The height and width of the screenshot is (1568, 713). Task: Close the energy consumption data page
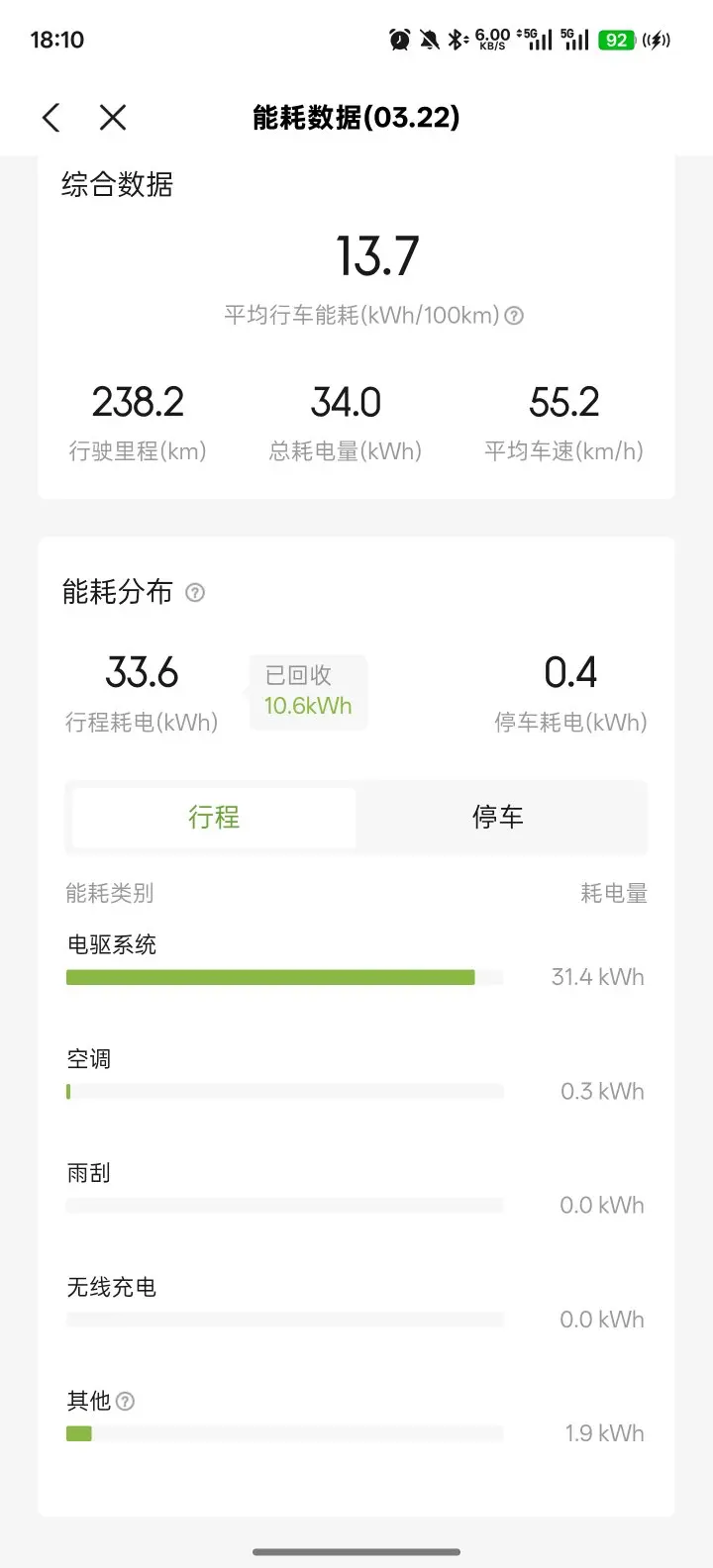[x=113, y=119]
